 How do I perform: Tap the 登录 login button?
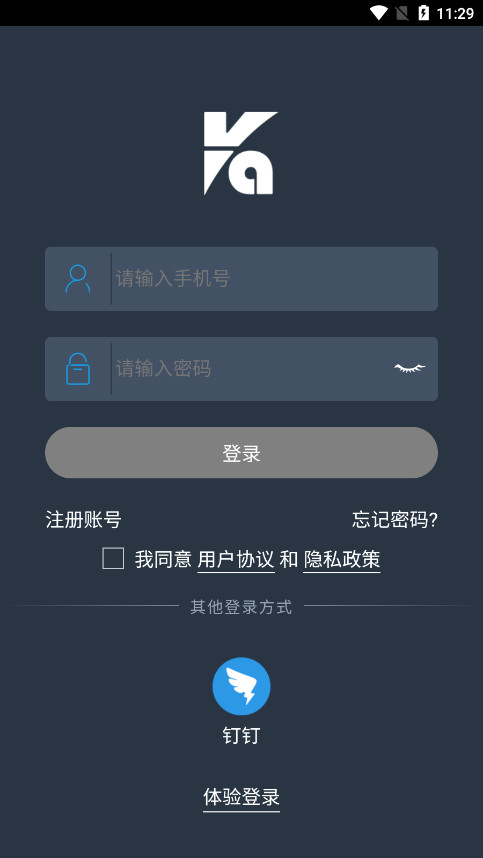241,453
